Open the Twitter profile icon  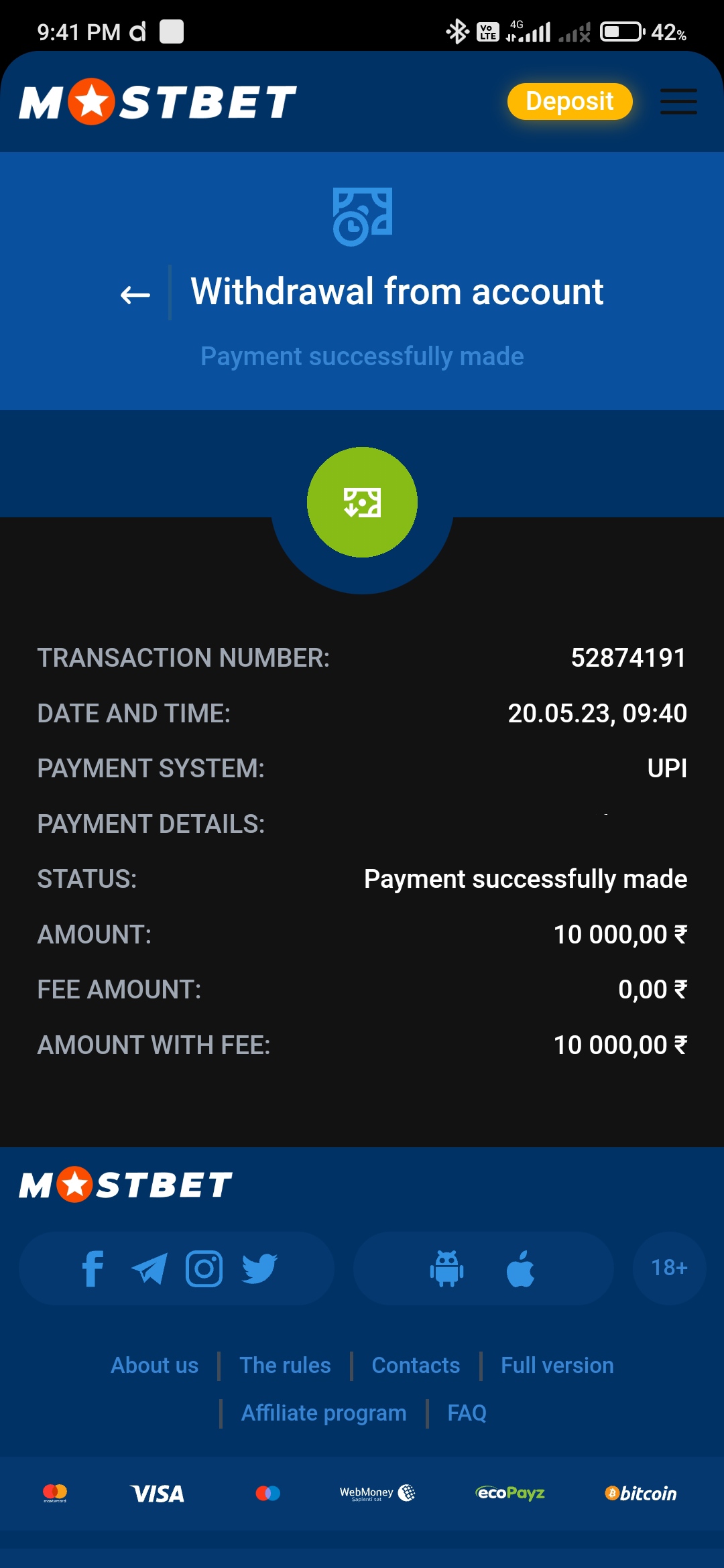pyautogui.click(x=259, y=1268)
